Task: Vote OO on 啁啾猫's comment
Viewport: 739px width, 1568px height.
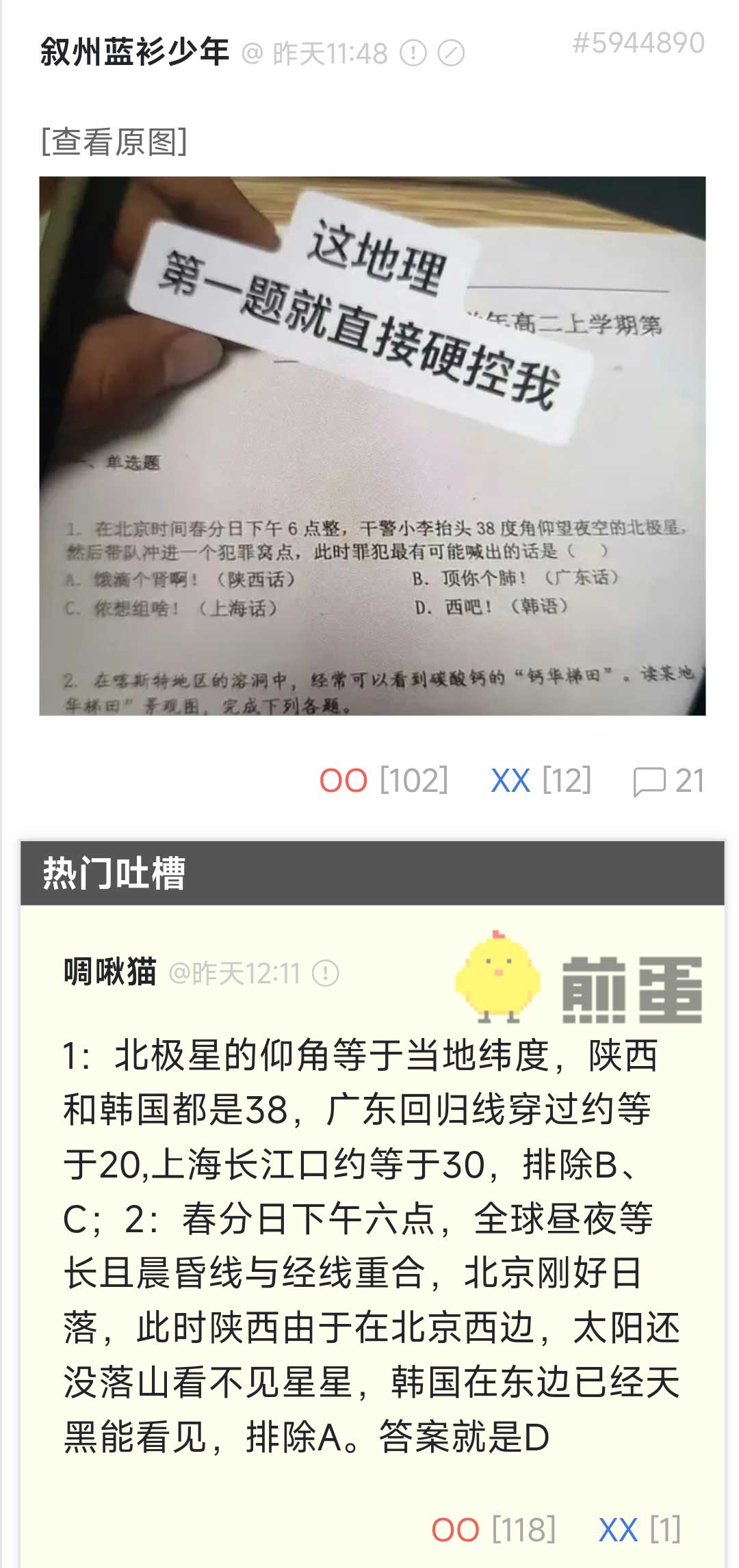Action: point(455,1530)
